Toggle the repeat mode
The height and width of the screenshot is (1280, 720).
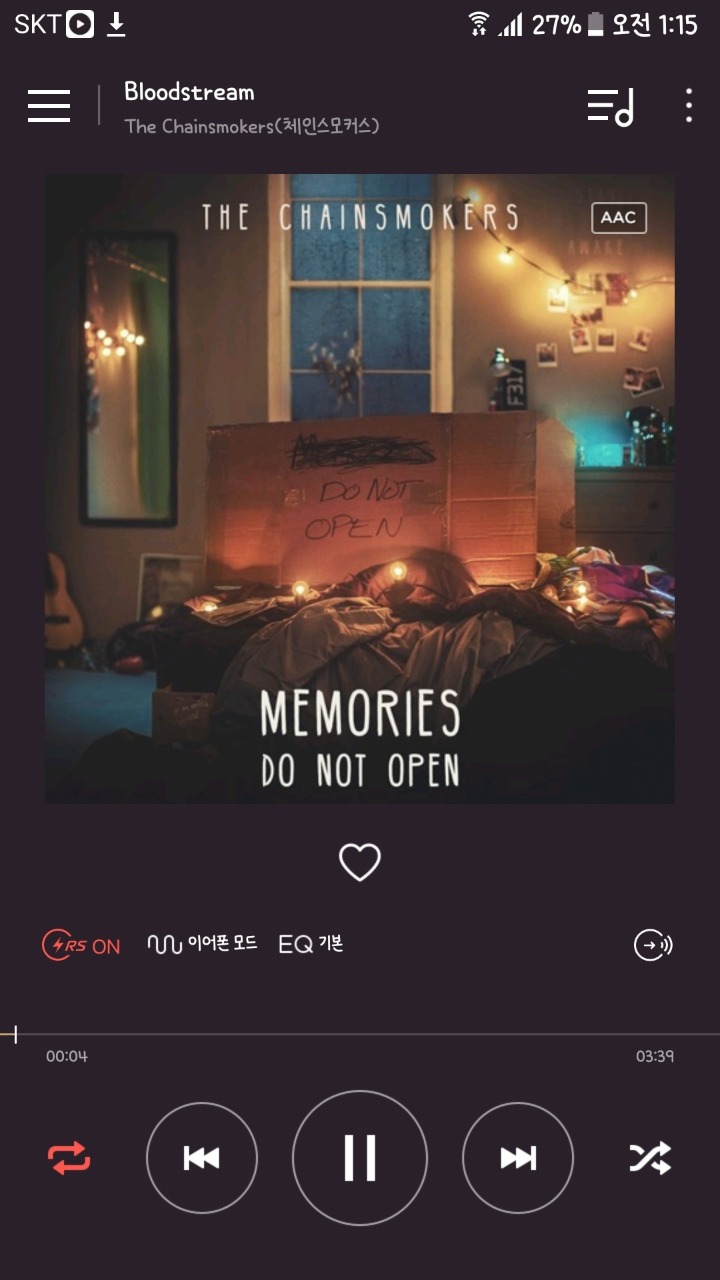(x=69, y=1158)
